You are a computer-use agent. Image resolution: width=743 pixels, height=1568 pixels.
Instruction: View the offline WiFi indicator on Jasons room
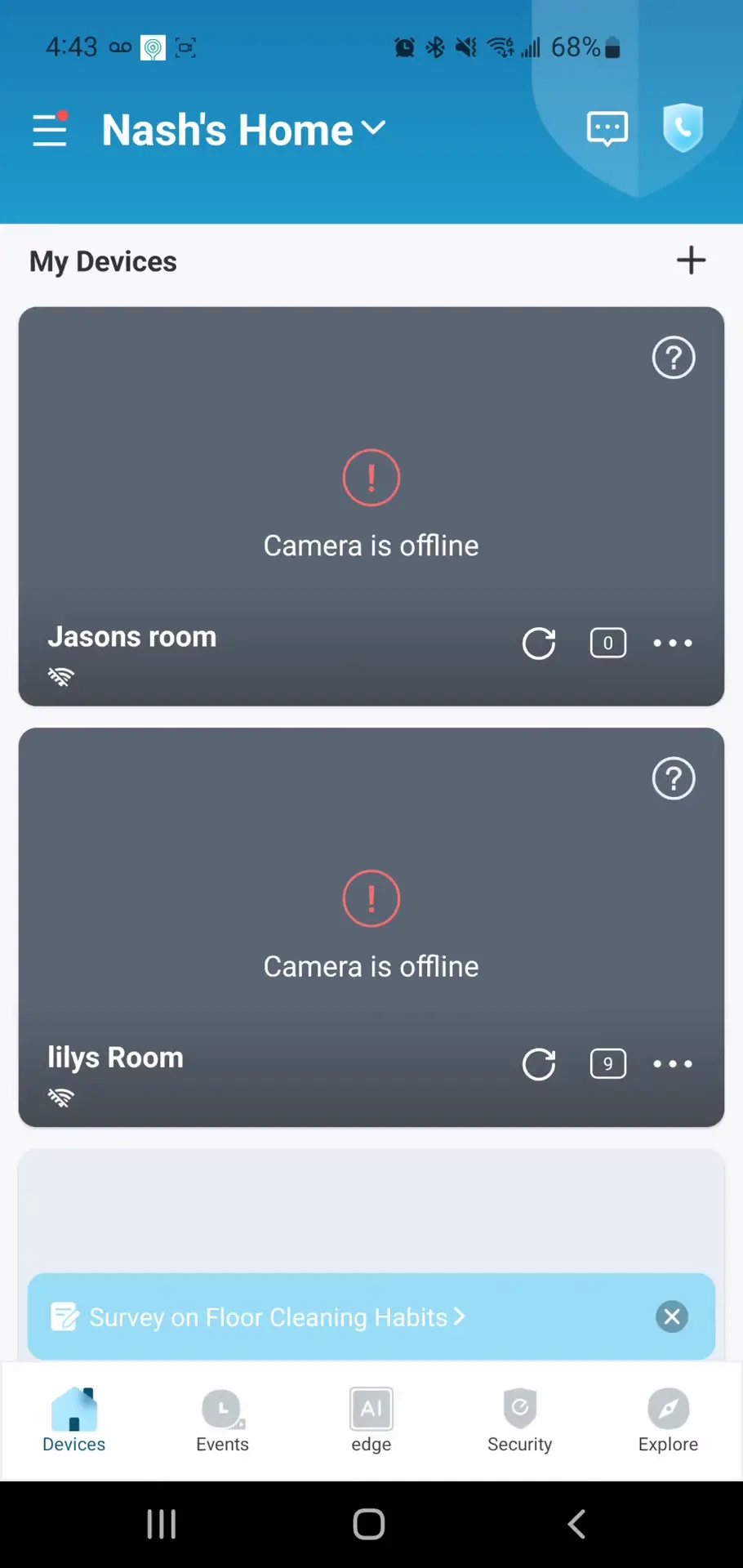(x=61, y=676)
